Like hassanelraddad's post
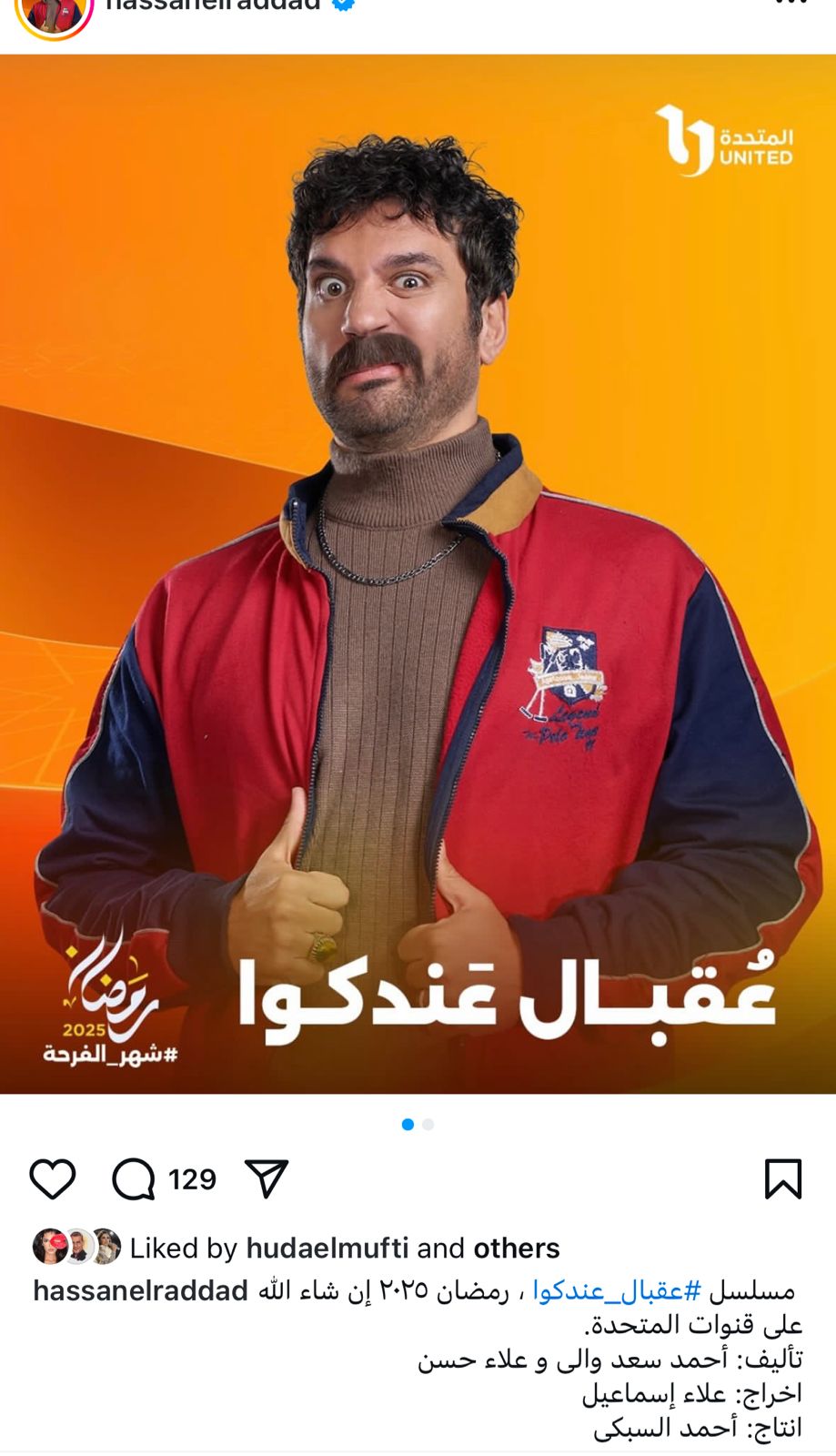 tap(53, 1180)
